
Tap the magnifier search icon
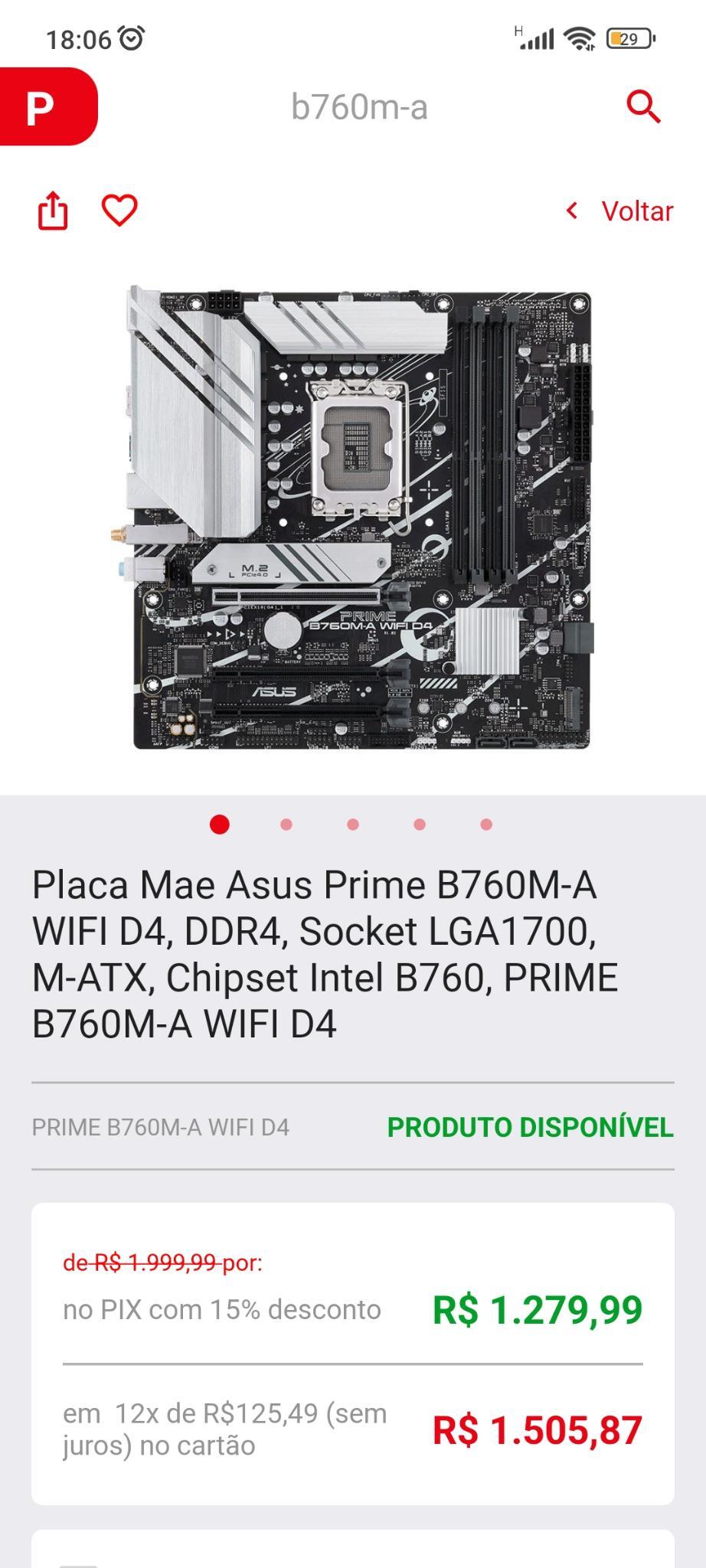pyautogui.click(x=643, y=106)
